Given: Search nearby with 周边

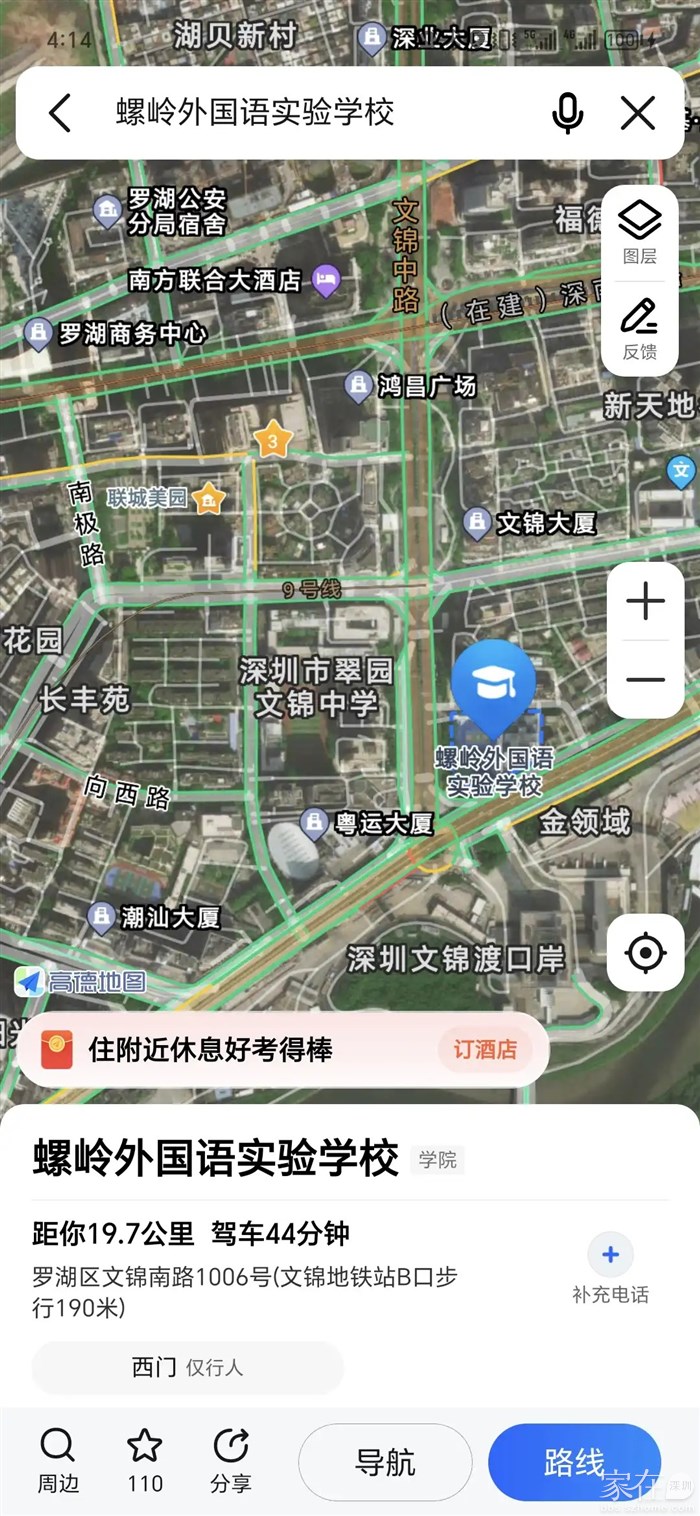Looking at the screenshot, I should (58, 1460).
